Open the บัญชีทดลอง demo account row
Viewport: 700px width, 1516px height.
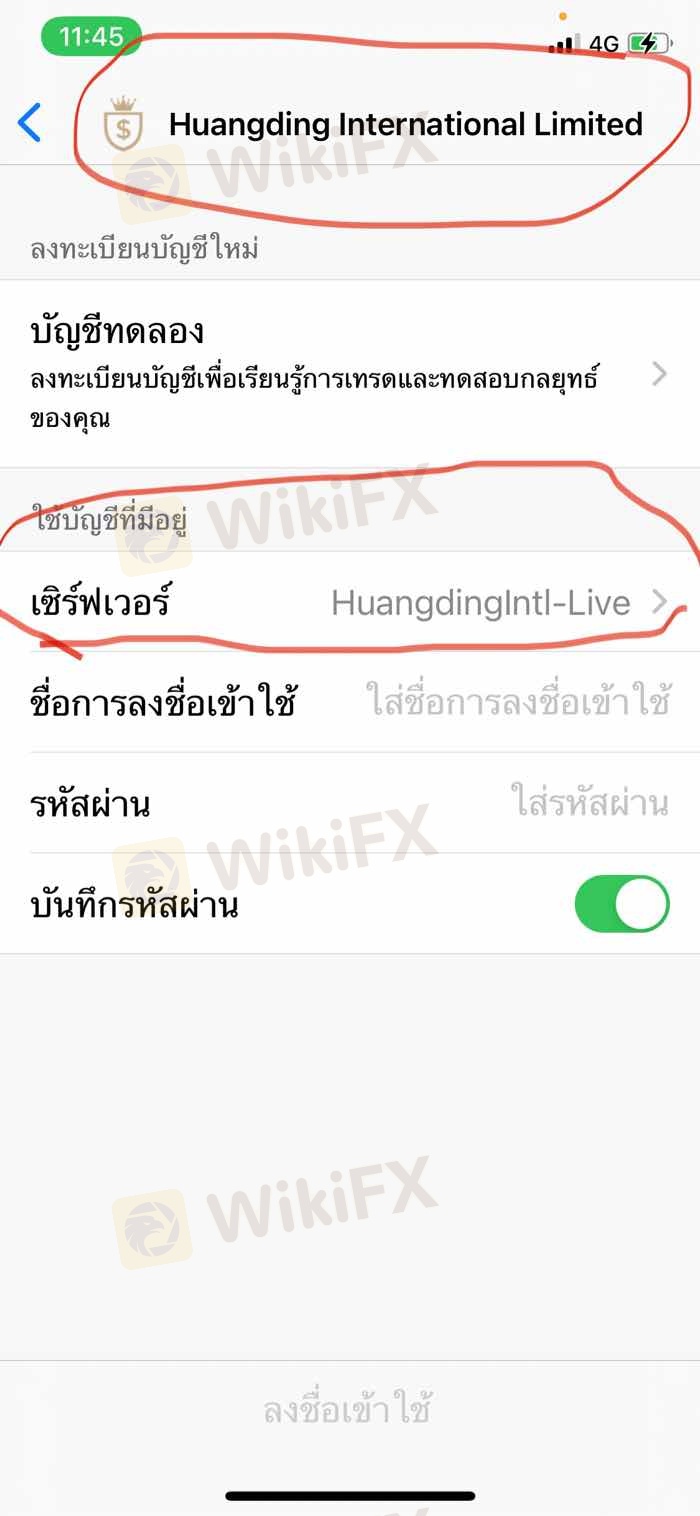click(350, 373)
